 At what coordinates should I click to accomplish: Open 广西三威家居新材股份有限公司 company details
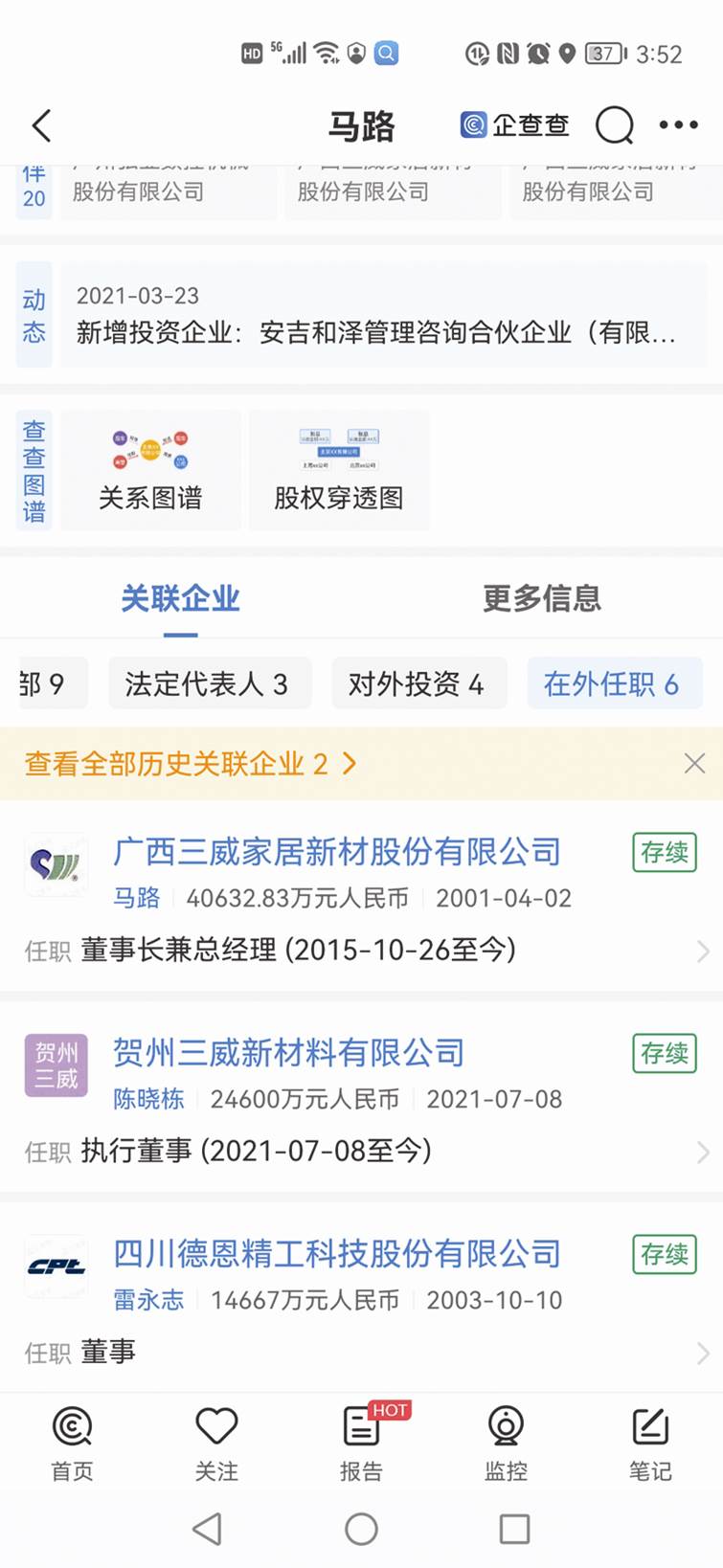337,852
